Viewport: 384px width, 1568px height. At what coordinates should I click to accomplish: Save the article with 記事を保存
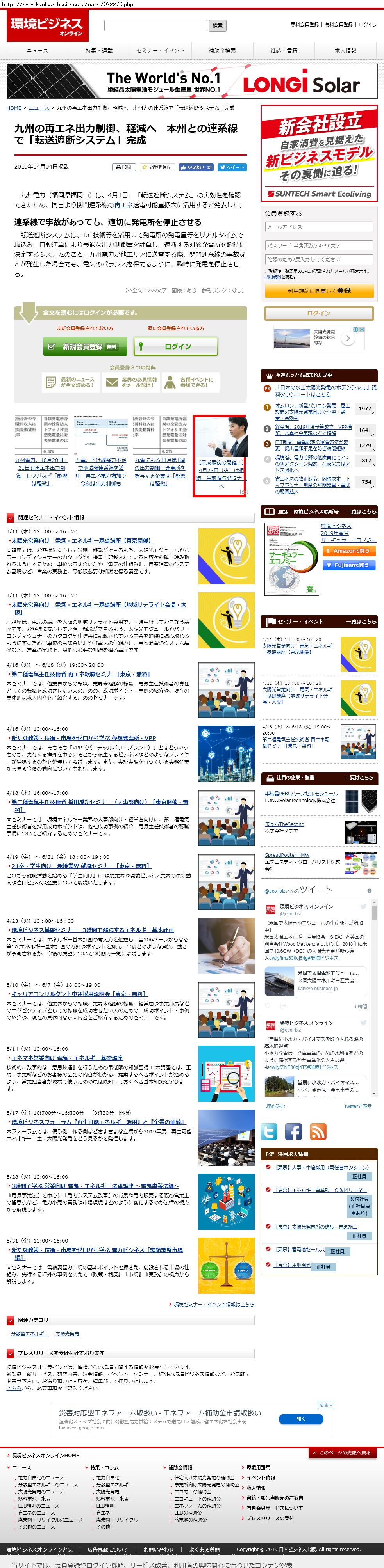coord(157,167)
